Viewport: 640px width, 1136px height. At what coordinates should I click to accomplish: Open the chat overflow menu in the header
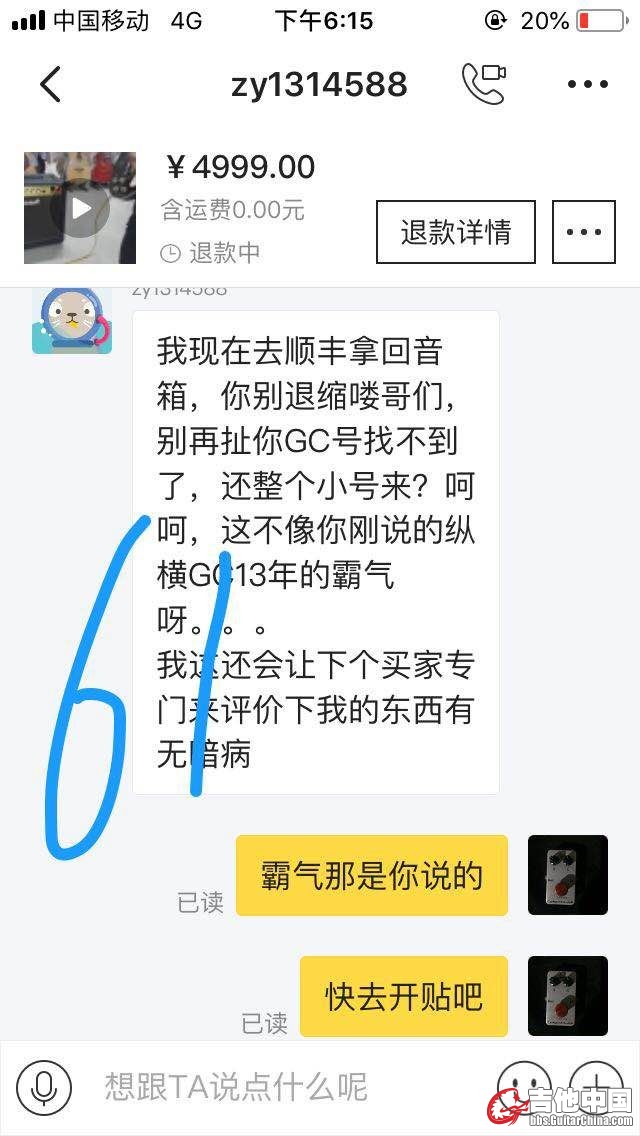point(587,85)
